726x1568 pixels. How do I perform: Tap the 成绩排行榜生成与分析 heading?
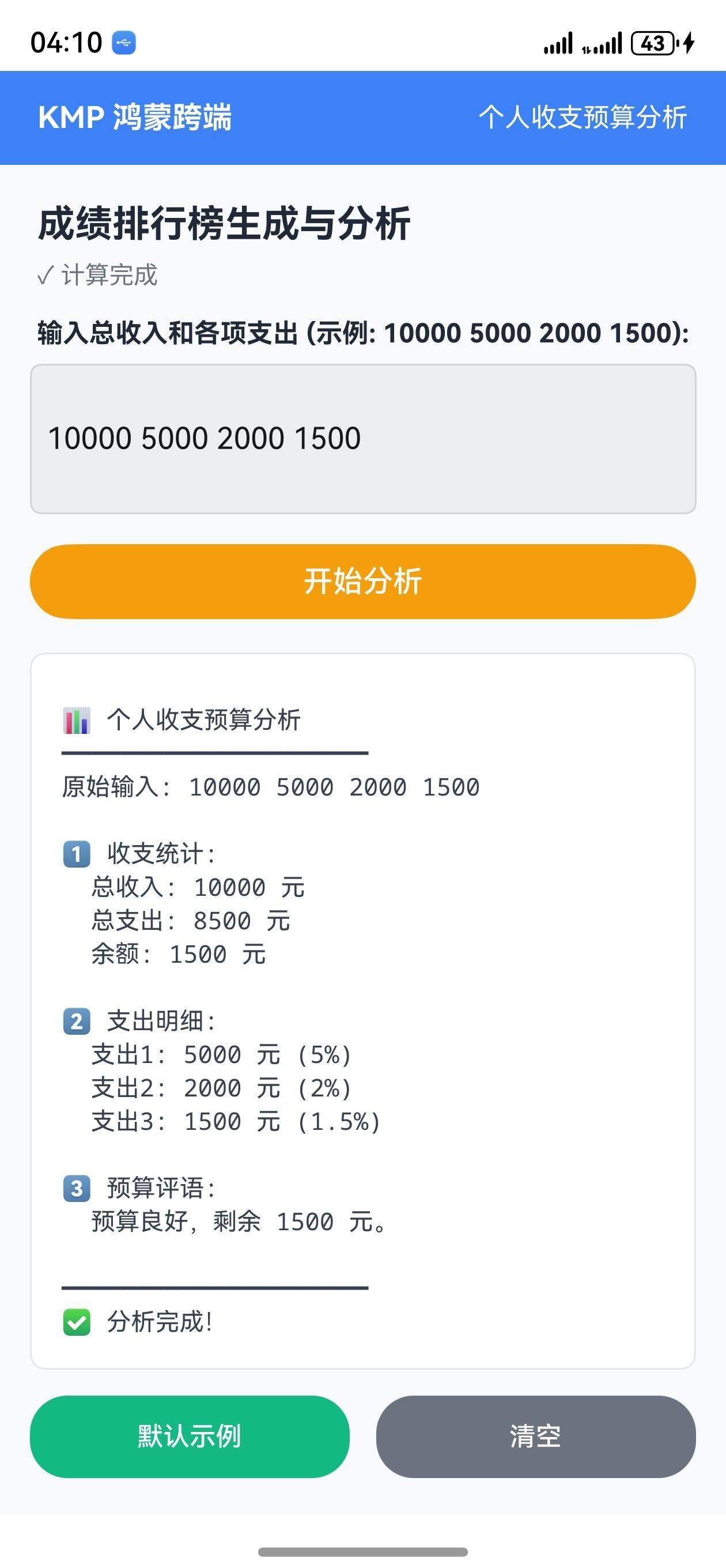[x=226, y=223]
